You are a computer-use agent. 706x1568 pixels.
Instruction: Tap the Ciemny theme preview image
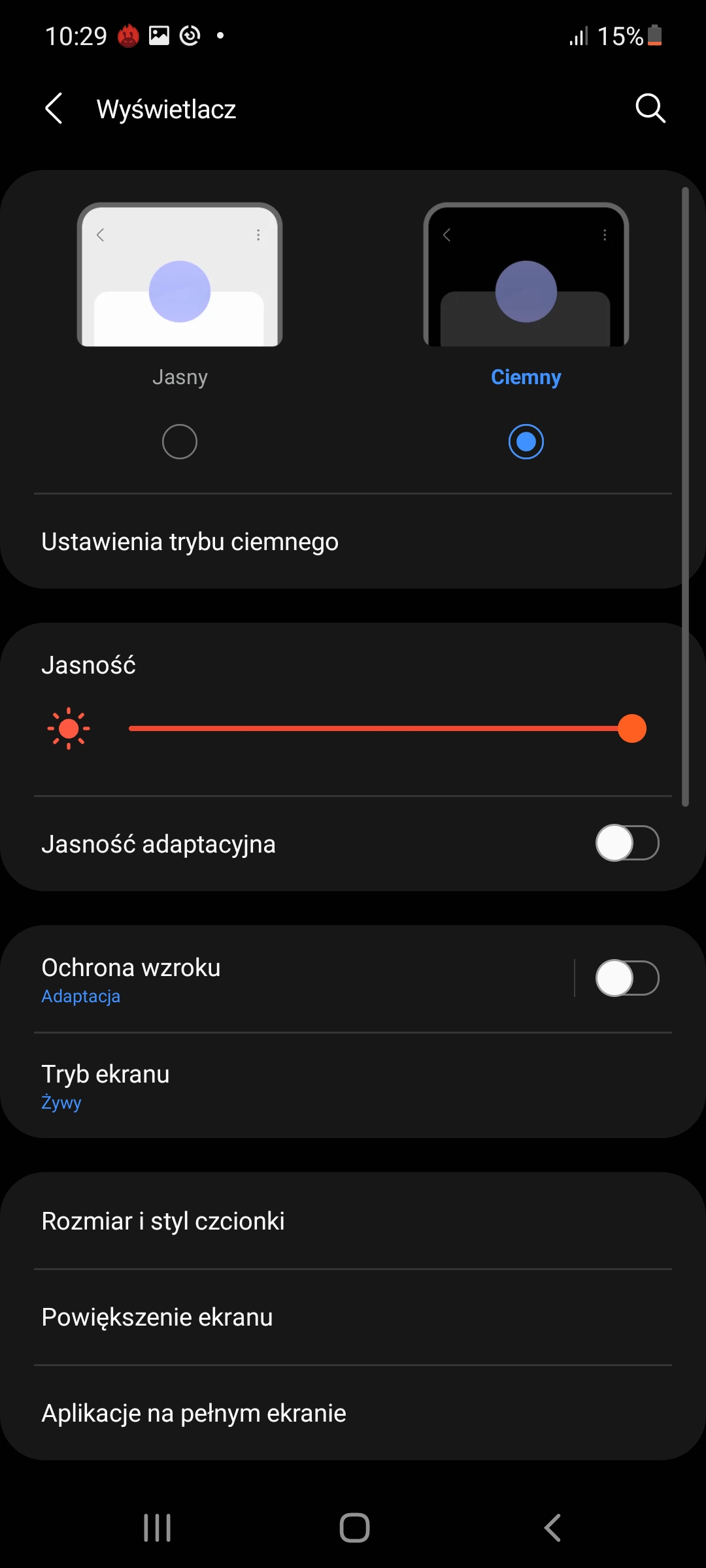(526, 275)
